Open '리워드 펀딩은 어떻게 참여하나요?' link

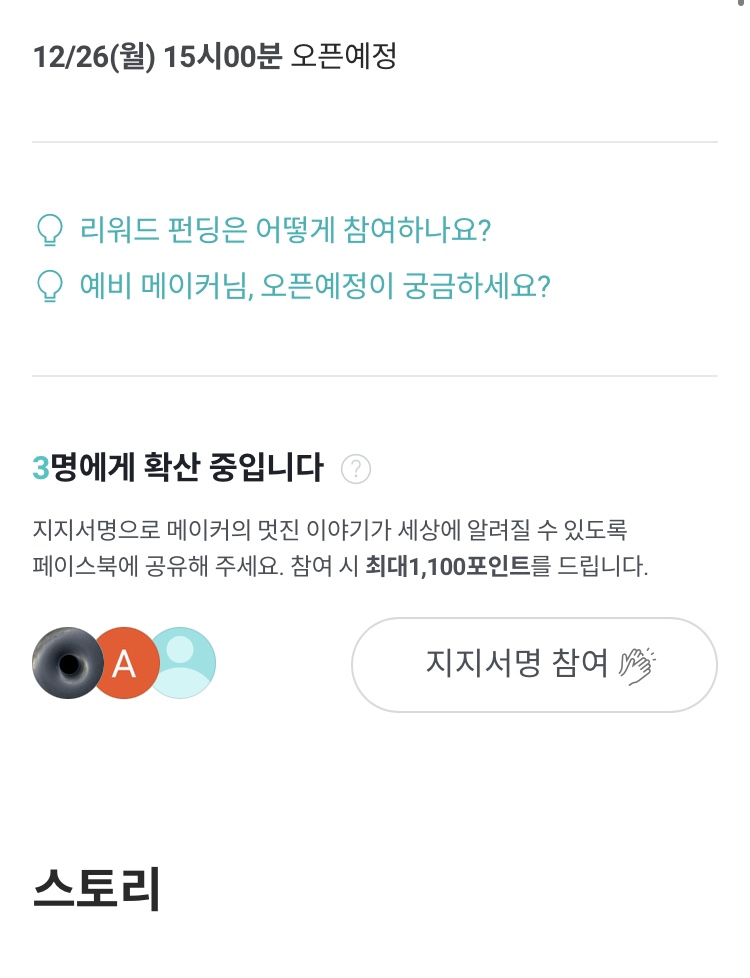pos(285,231)
